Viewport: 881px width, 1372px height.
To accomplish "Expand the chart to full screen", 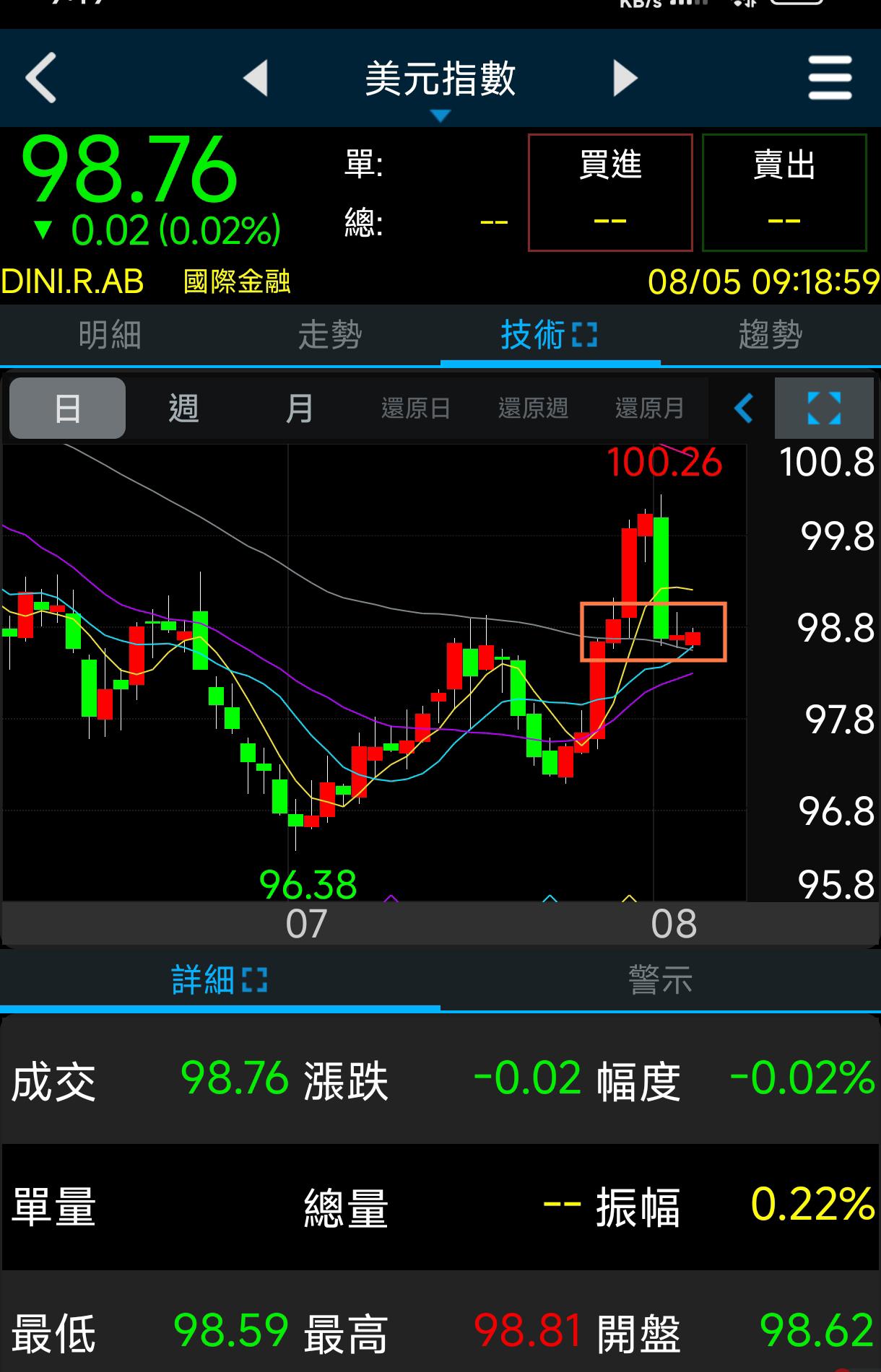I will [x=824, y=408].
